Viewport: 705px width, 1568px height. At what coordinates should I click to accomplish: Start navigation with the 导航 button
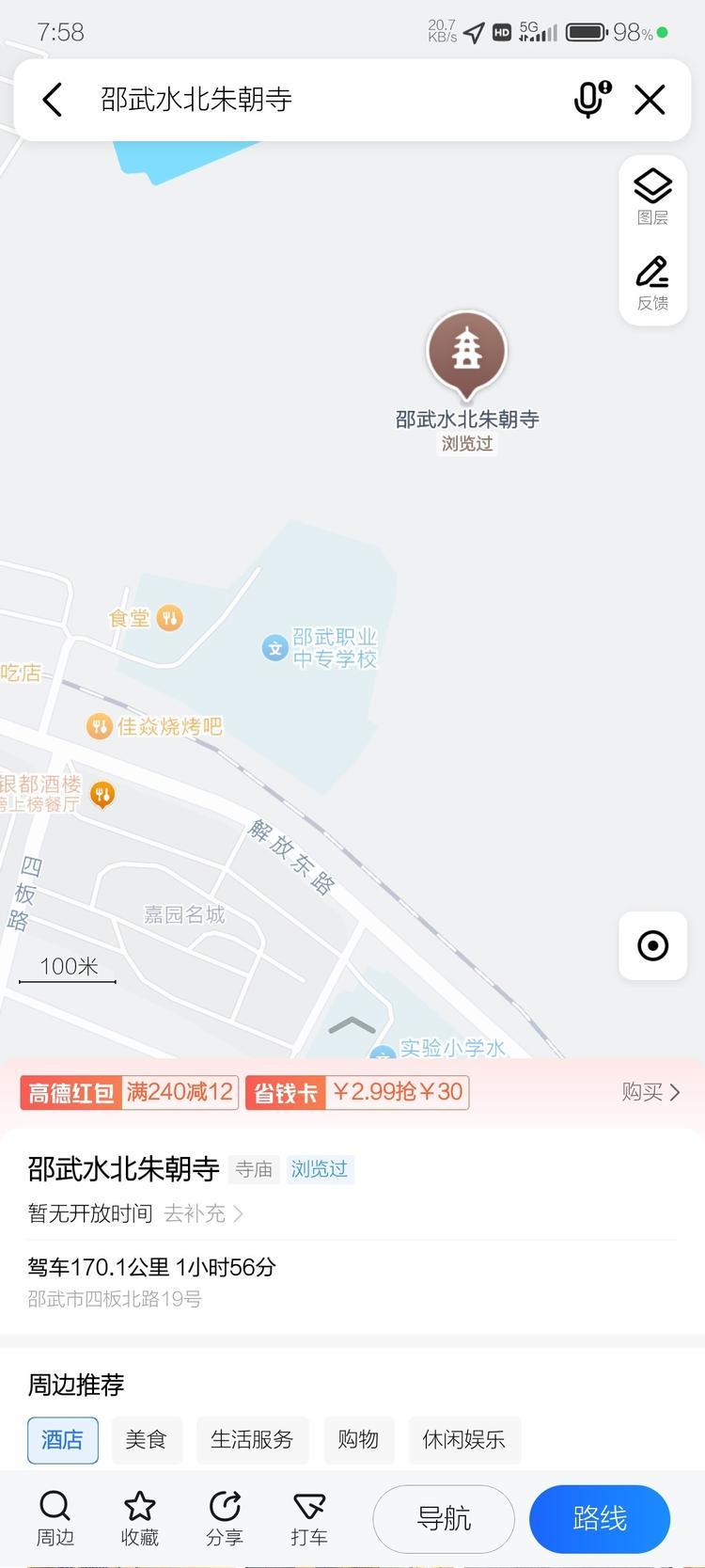(x=444, y=1518)
